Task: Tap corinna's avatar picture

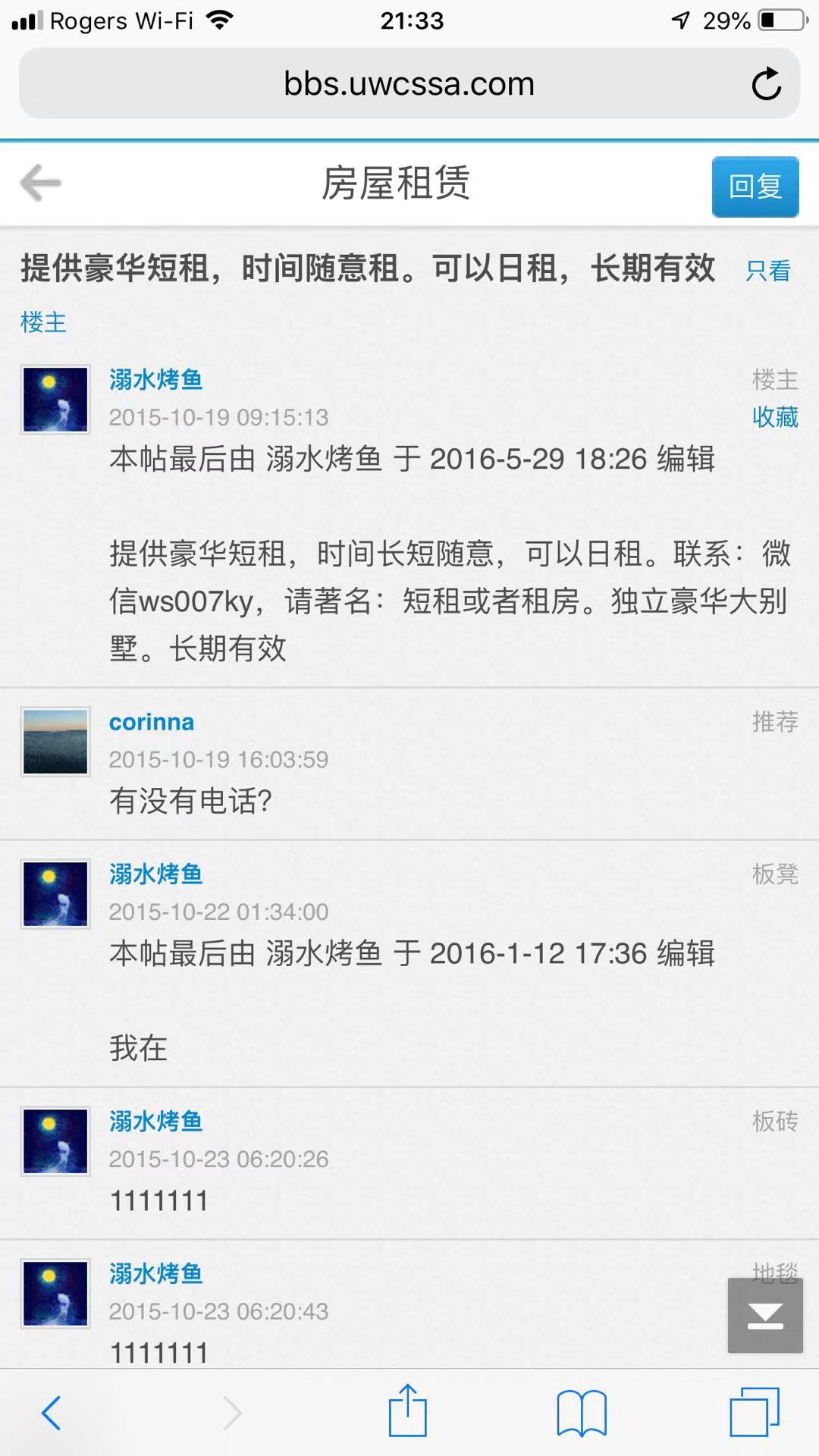Action: [55, 742]
